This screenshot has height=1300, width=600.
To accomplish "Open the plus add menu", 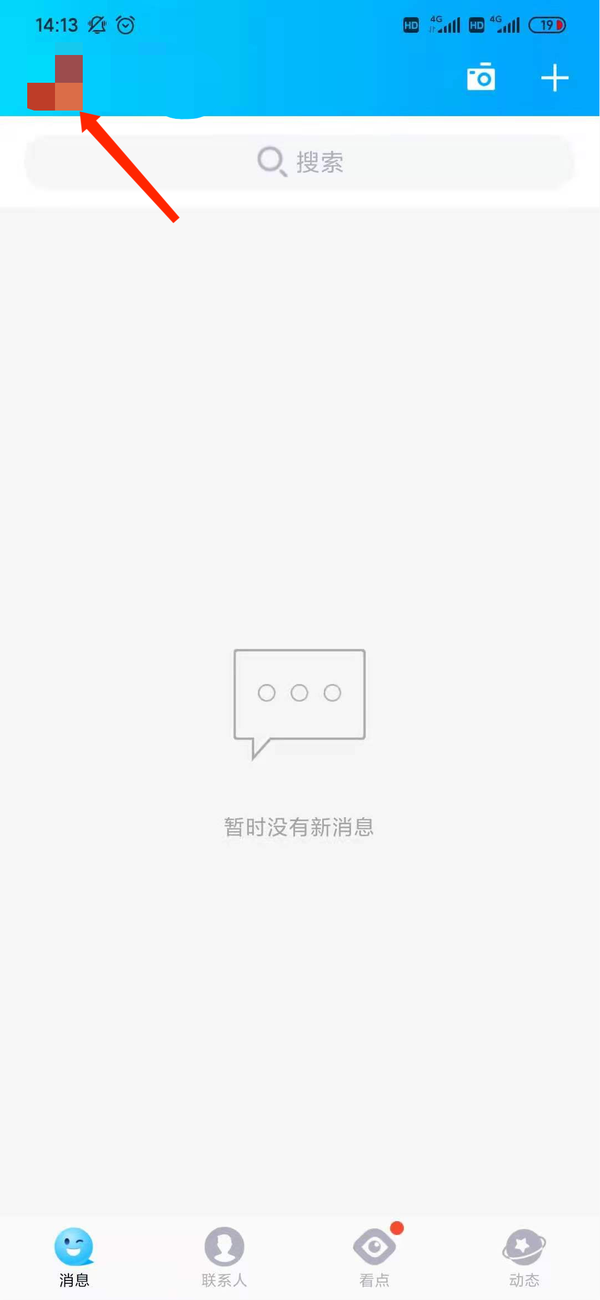I will (x=555, y=78).
